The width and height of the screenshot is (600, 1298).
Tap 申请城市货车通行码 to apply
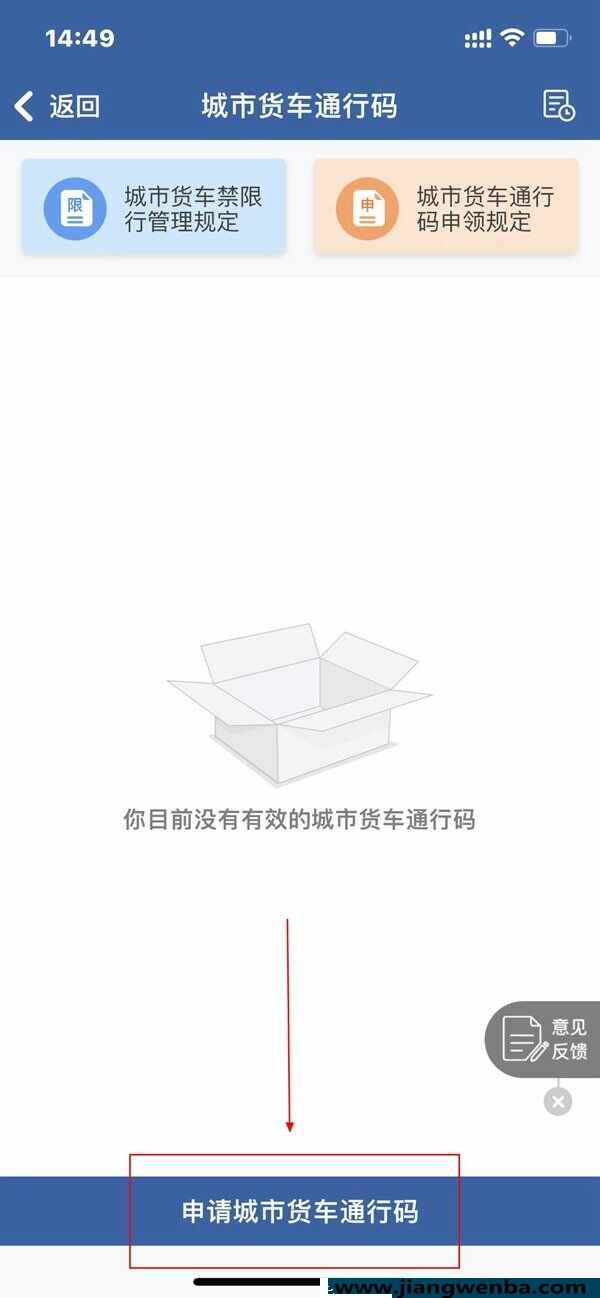coord(299,1211)
